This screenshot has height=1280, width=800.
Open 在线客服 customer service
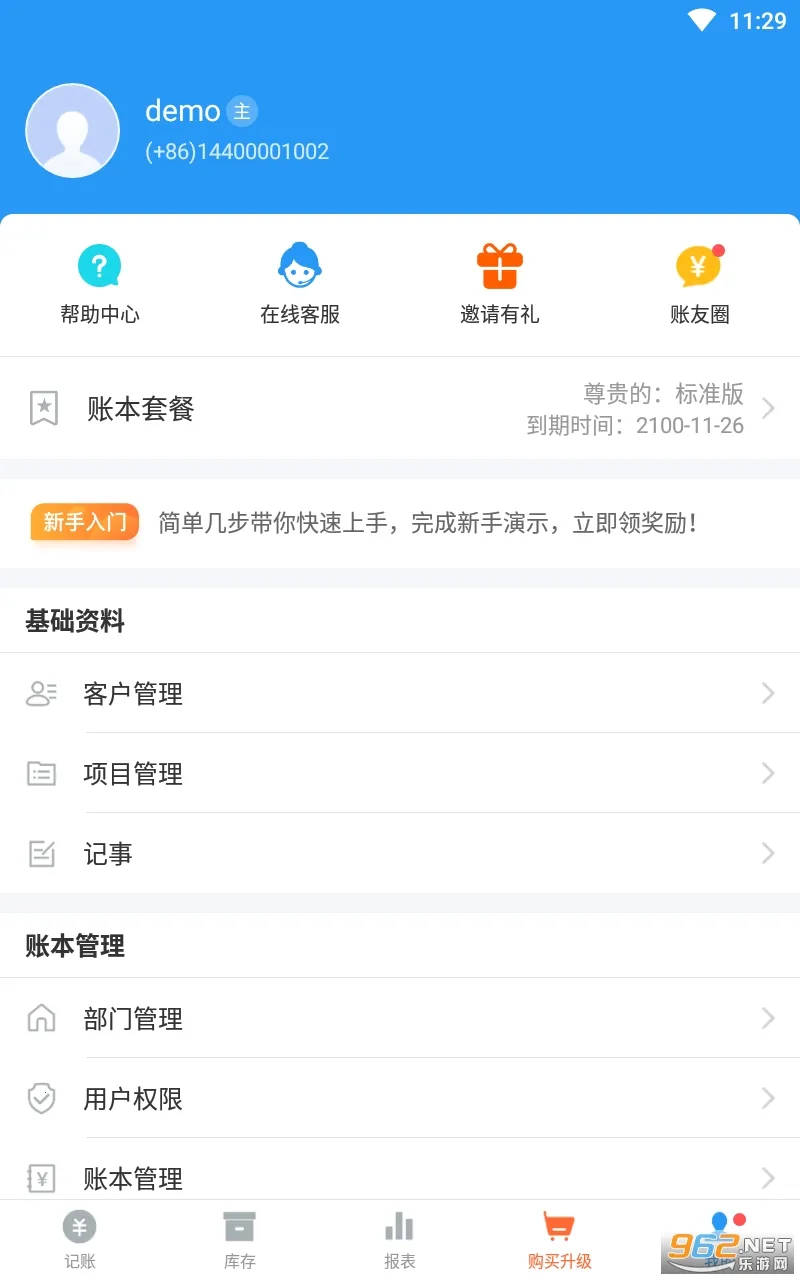pyautogui.click(x=300, y=265)
